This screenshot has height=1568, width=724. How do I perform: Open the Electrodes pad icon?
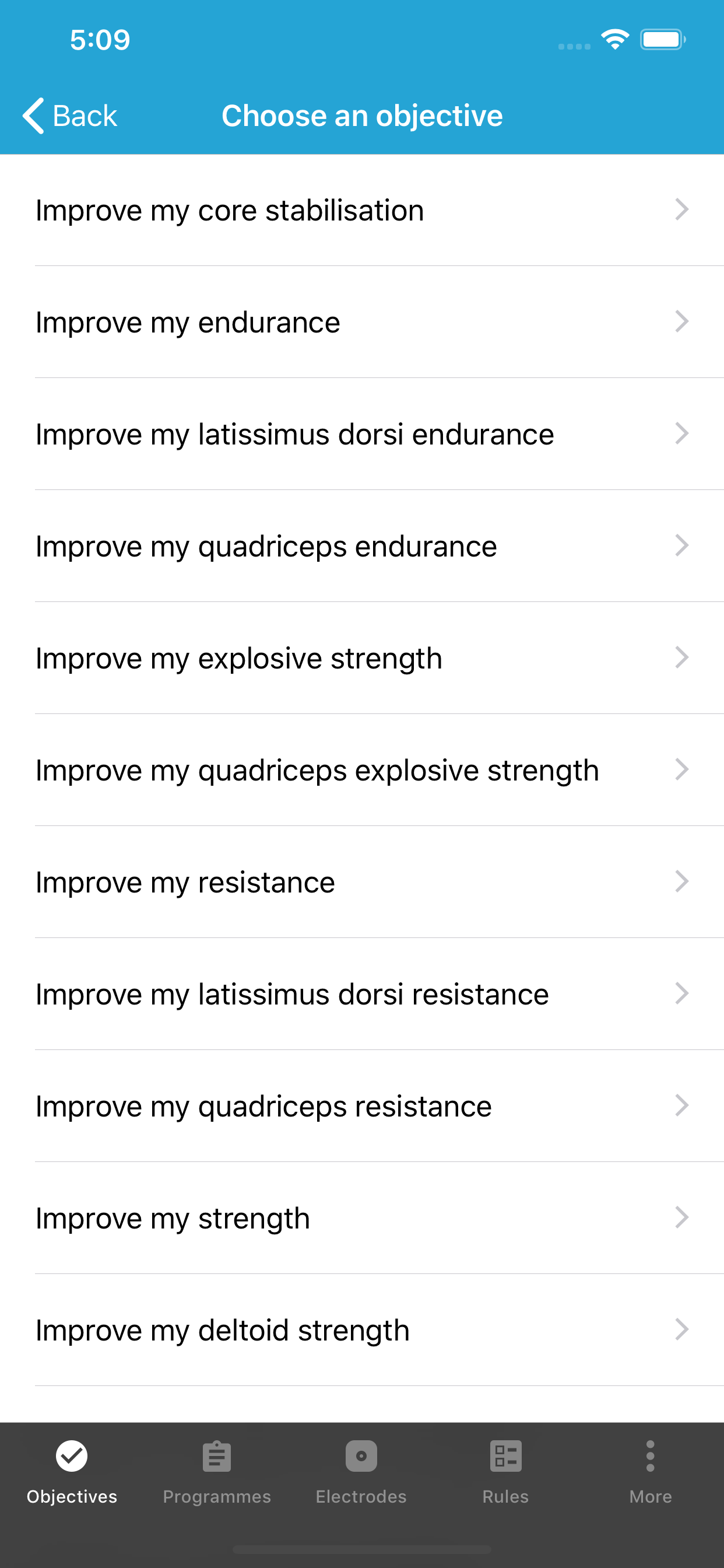(x=361, y=1457)
